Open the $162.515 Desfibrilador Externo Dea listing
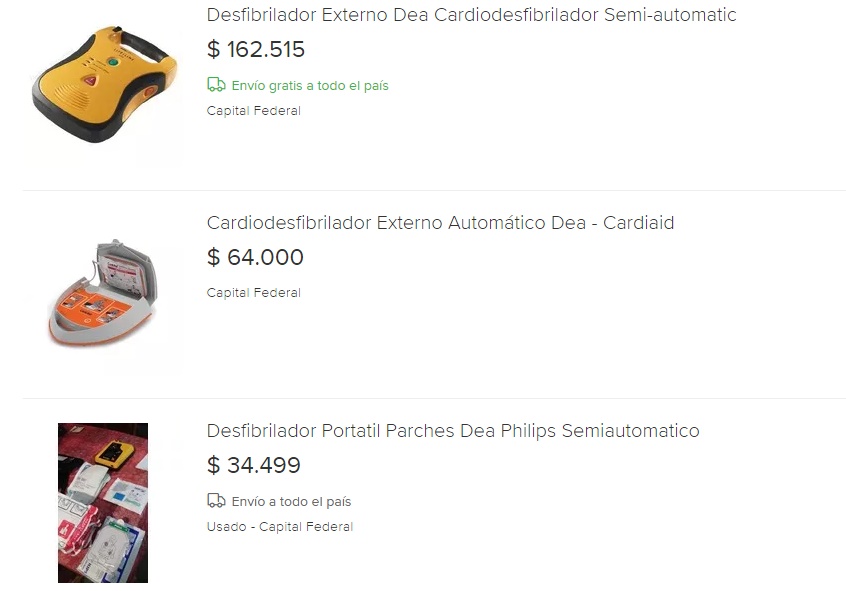This screenshot has width=846, height=591. [471, 15]
